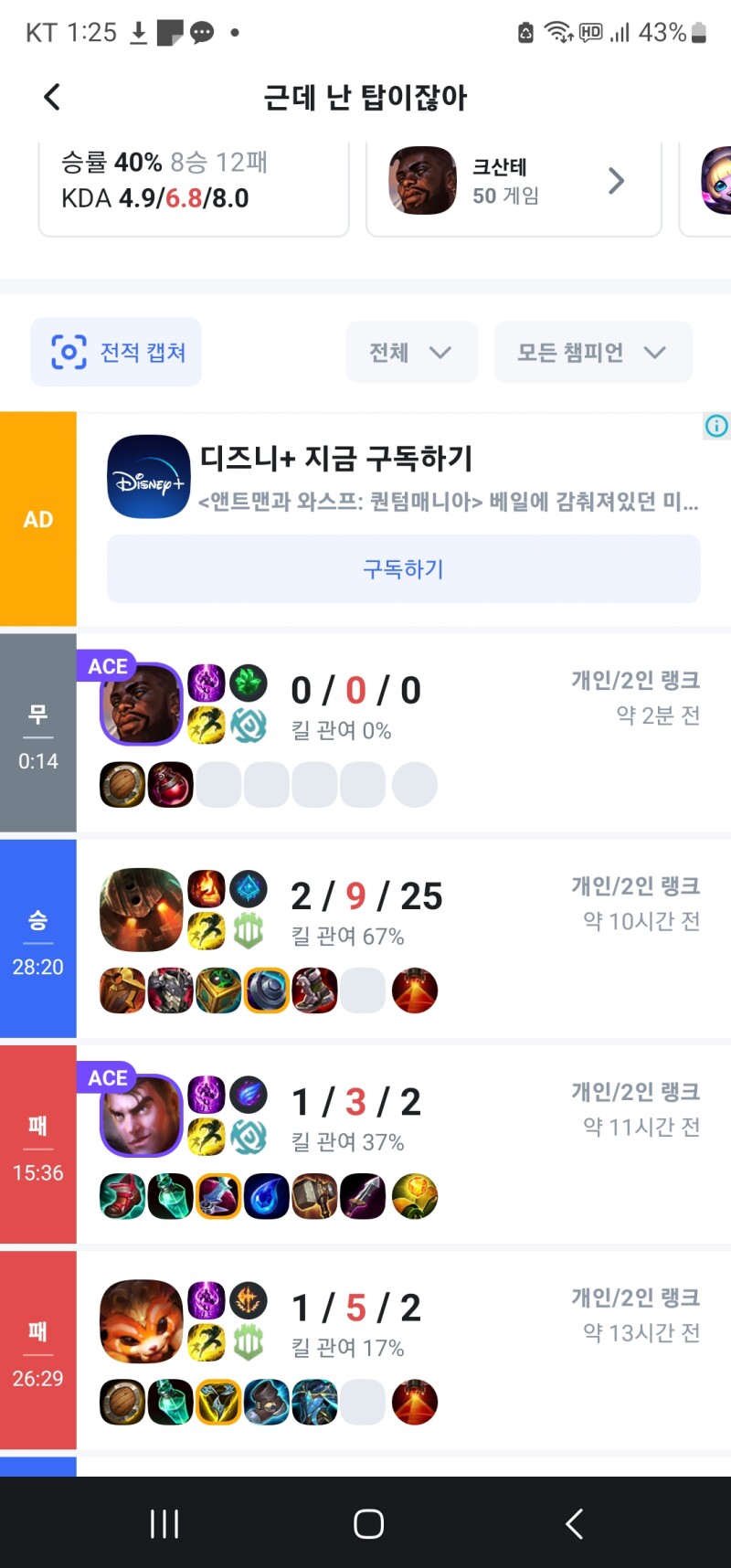Open the 모든 챔피언 champion filter dropdown
Image resolution: width=731 pixels, height=1568 pixels.
point(592,353)
